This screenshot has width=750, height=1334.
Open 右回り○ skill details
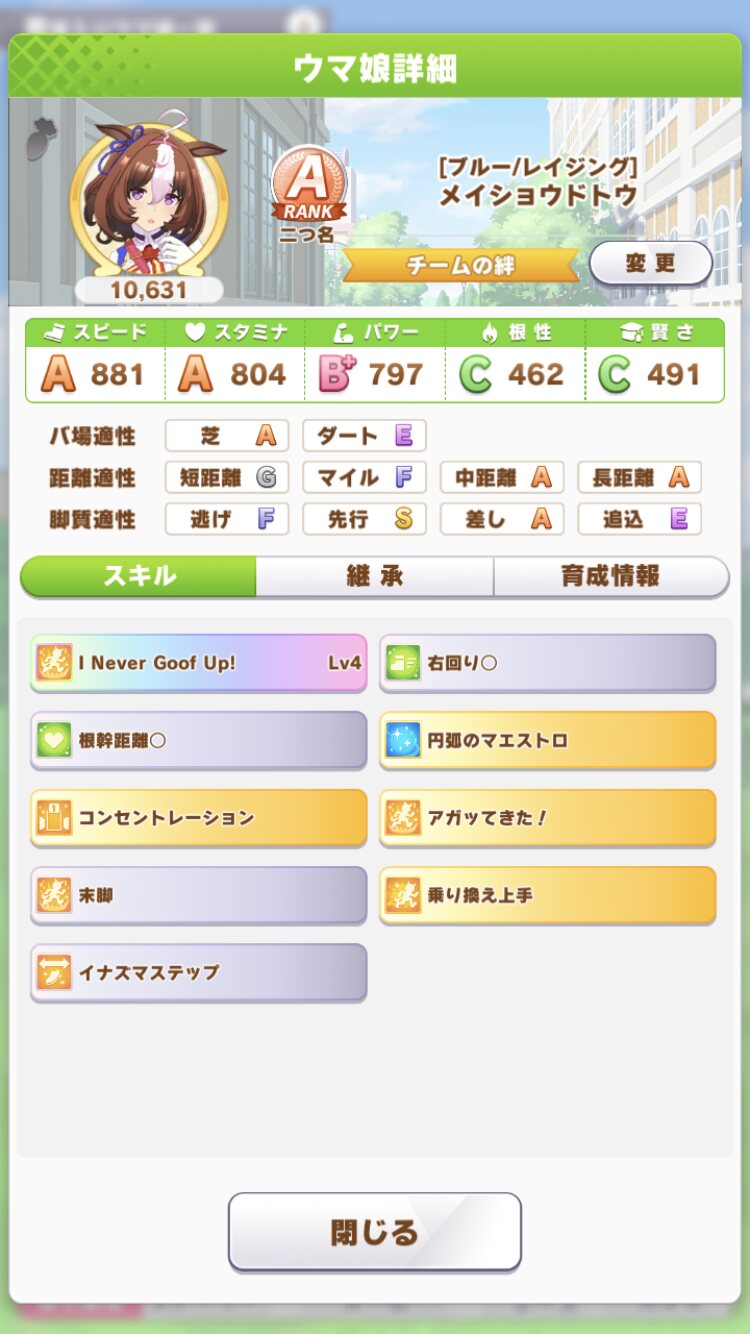547,663
